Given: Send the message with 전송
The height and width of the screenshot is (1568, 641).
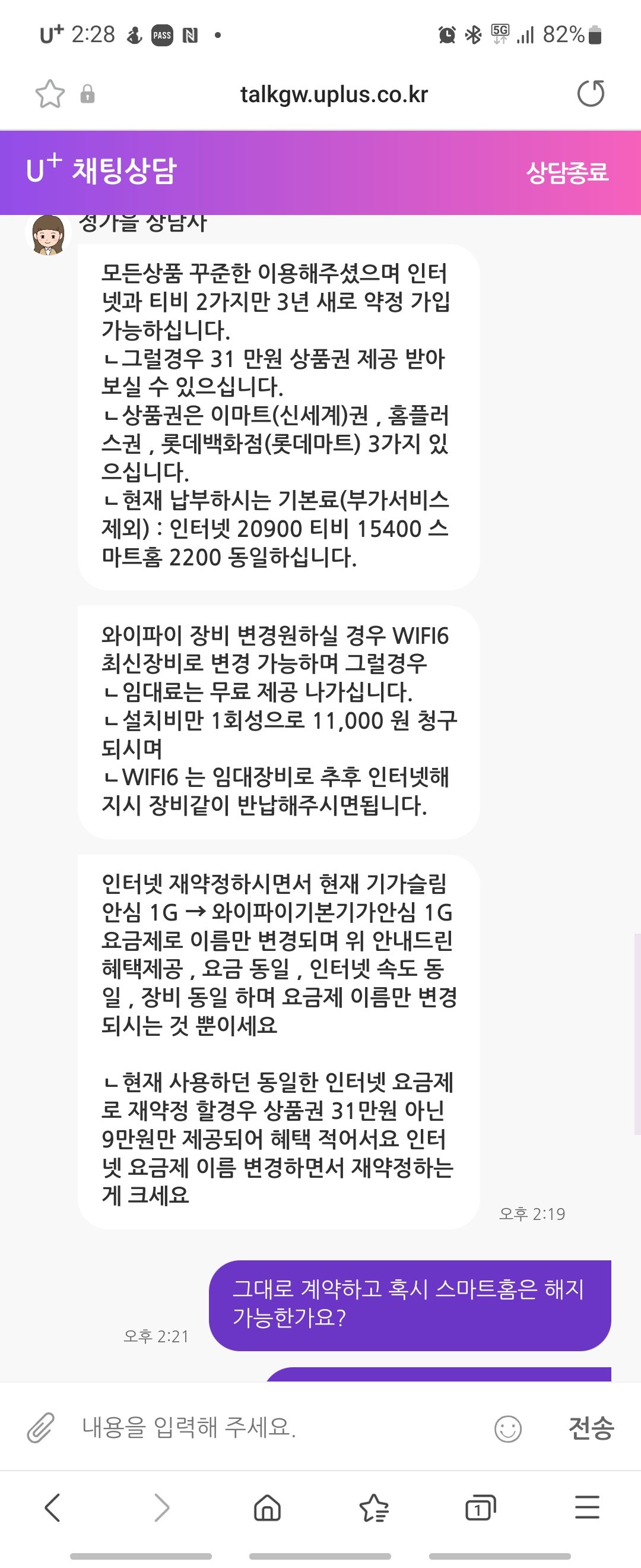Looking at the screenshot, I should tap(591, 1428).
